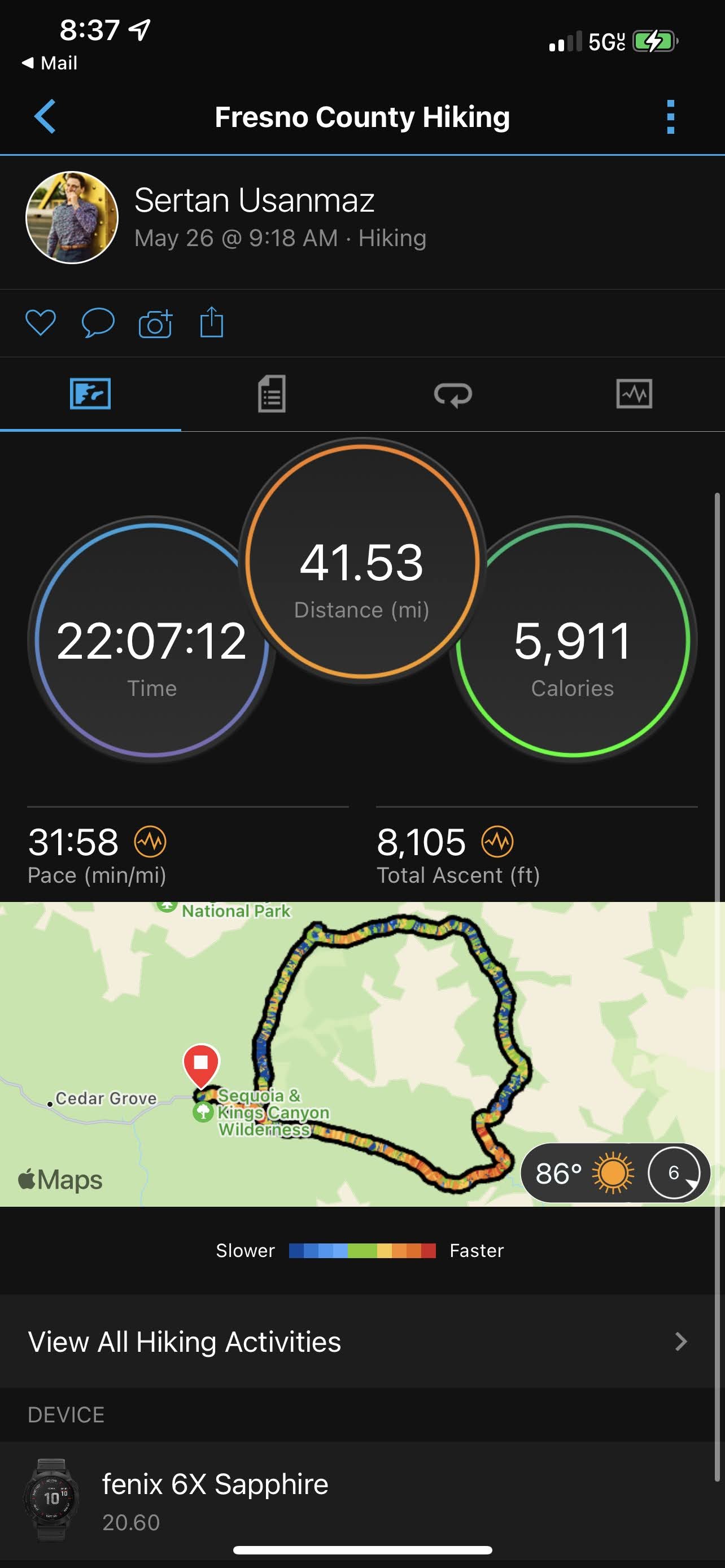Viewport: 725px width, 1568px height.
Task: Open pace info icon next to 31:58
Action: 150,843
